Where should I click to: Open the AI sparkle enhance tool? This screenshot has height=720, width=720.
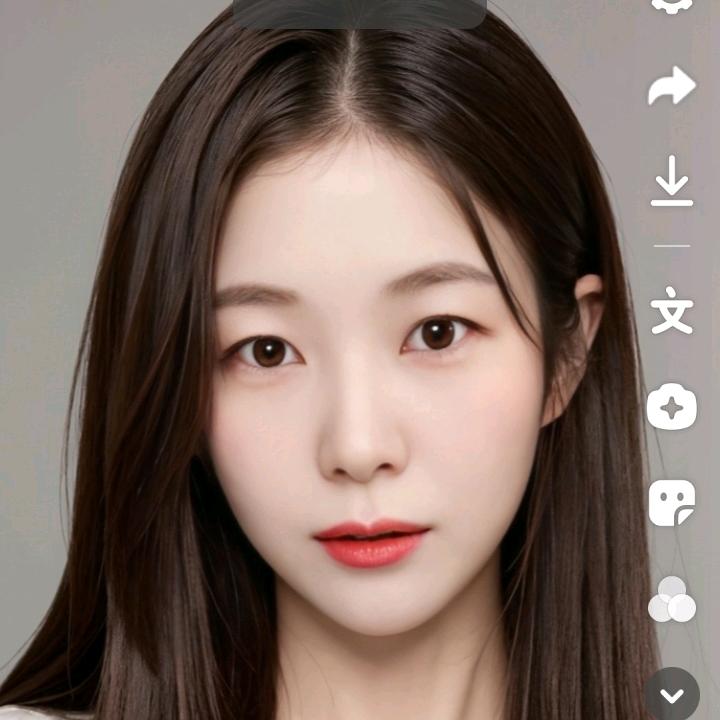tap(672, 406)
